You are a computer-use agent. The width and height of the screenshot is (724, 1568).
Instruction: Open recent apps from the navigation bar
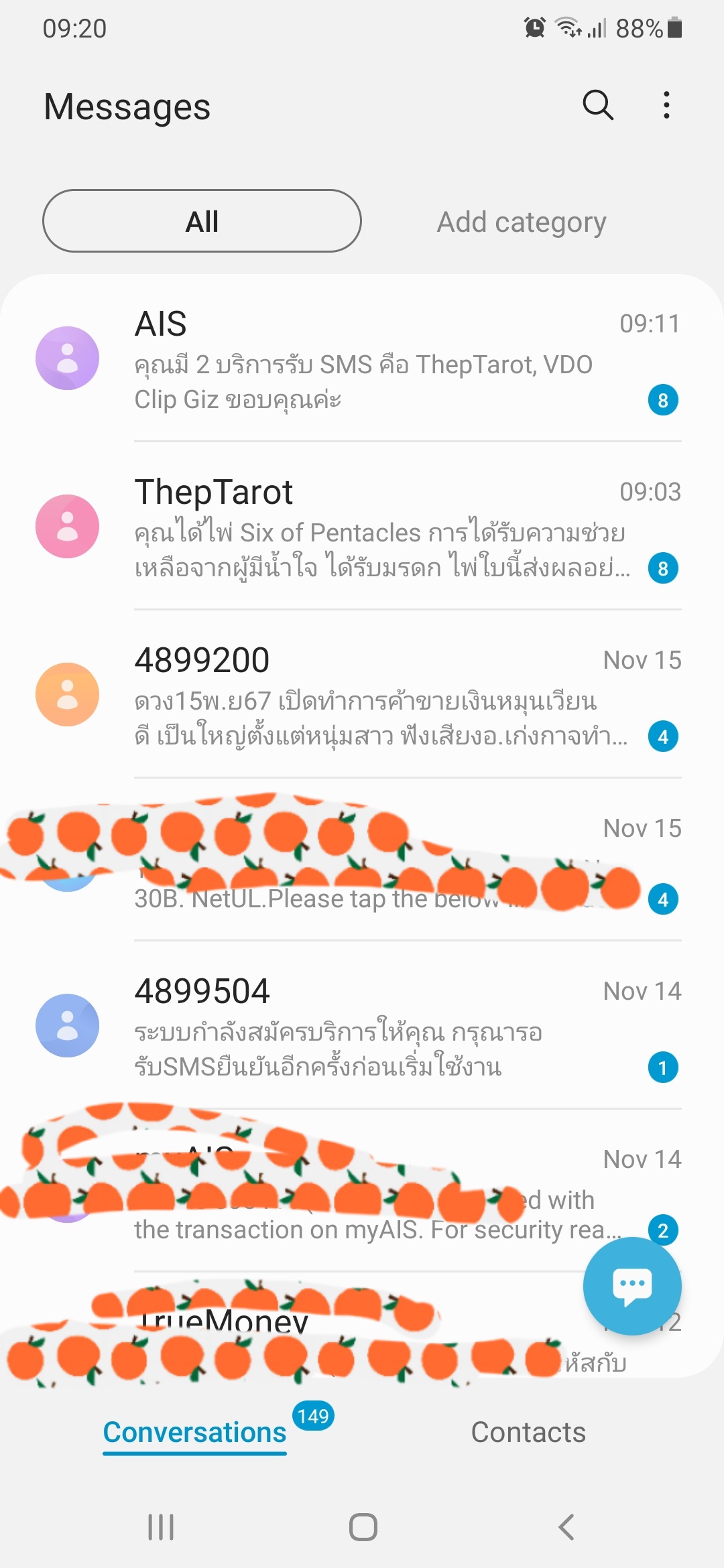161,1527
